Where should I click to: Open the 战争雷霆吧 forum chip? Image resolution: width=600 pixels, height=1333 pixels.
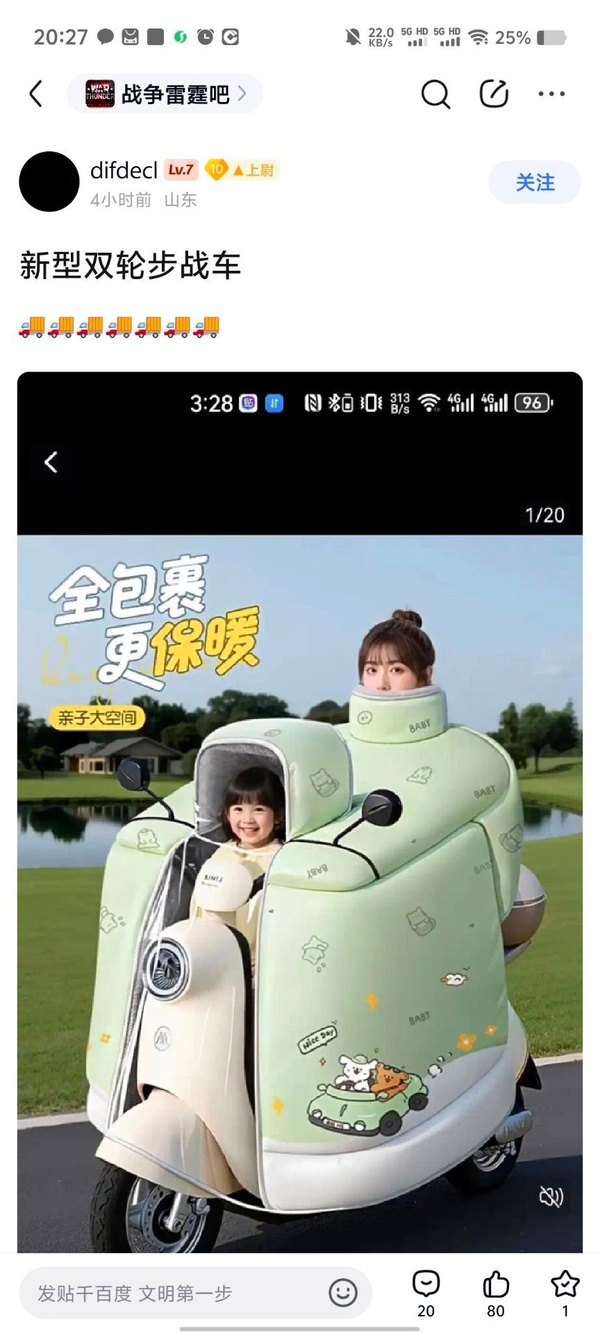(165, 94)
